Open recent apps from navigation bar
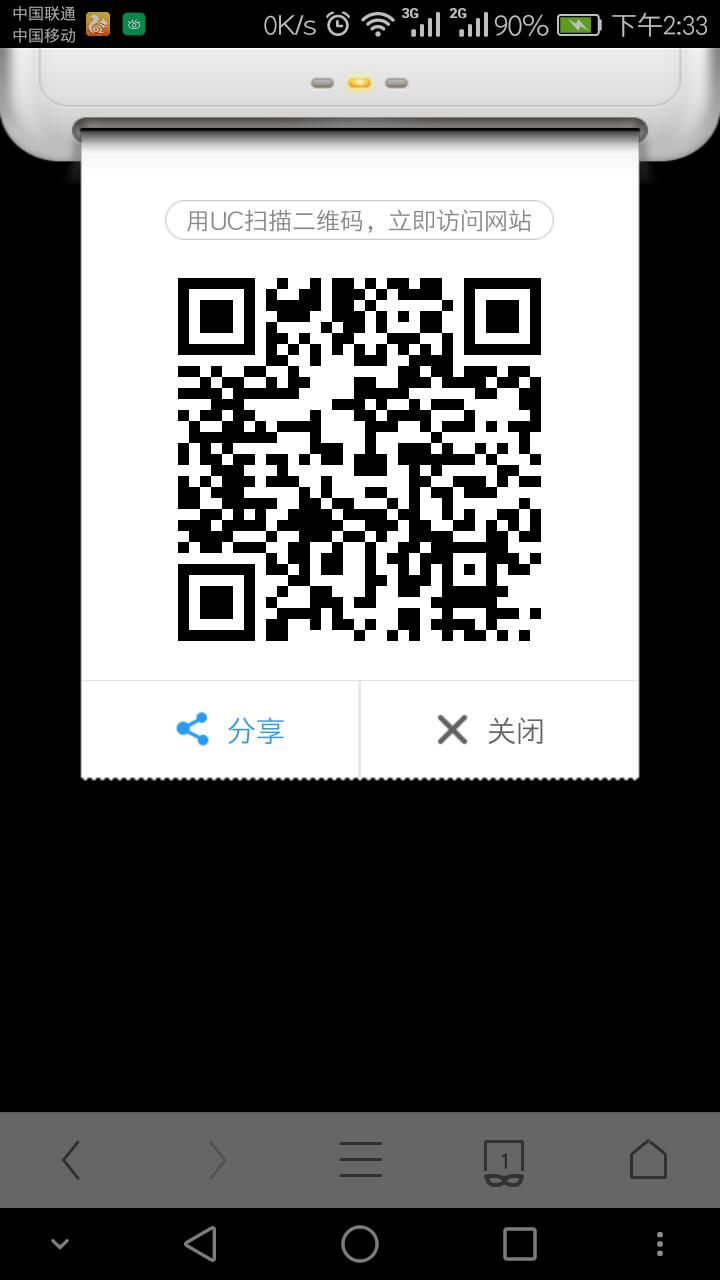 (519, 1244)
